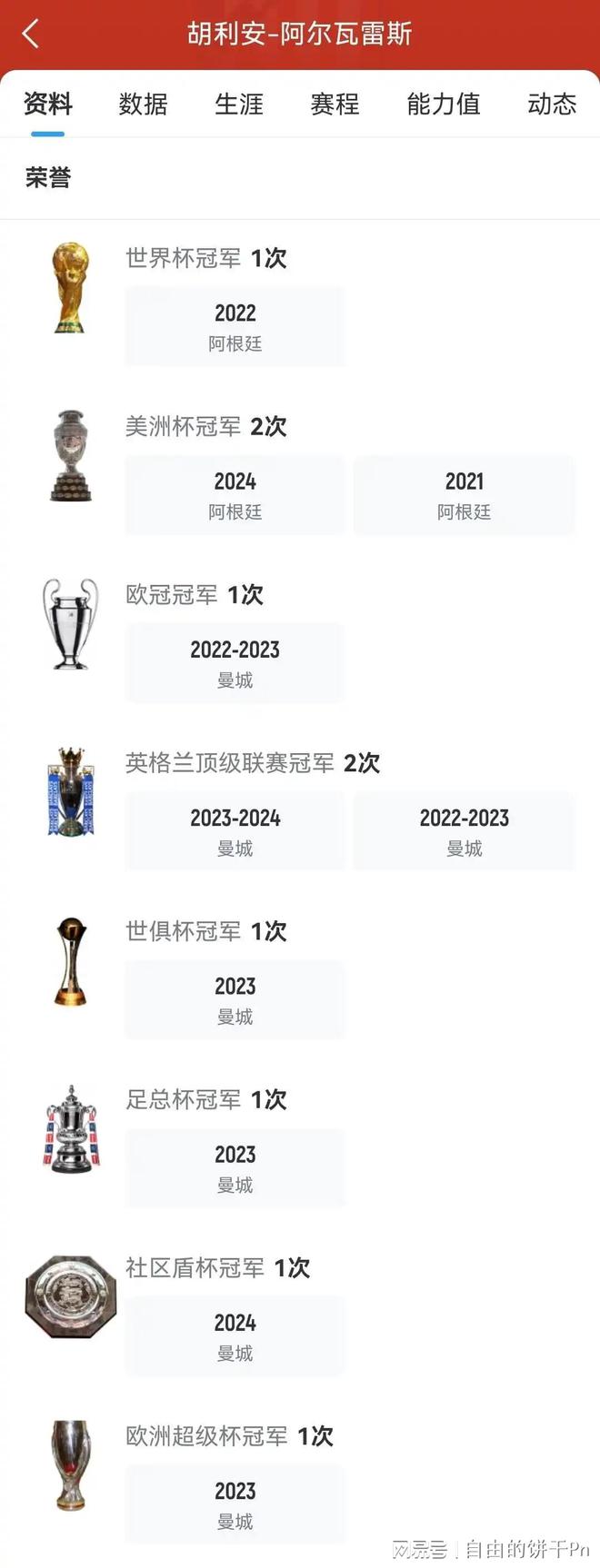Image resolution: width=600 pixels, height=1568 pixels.
Task: View the 赛程 tab
Action: 335,104
